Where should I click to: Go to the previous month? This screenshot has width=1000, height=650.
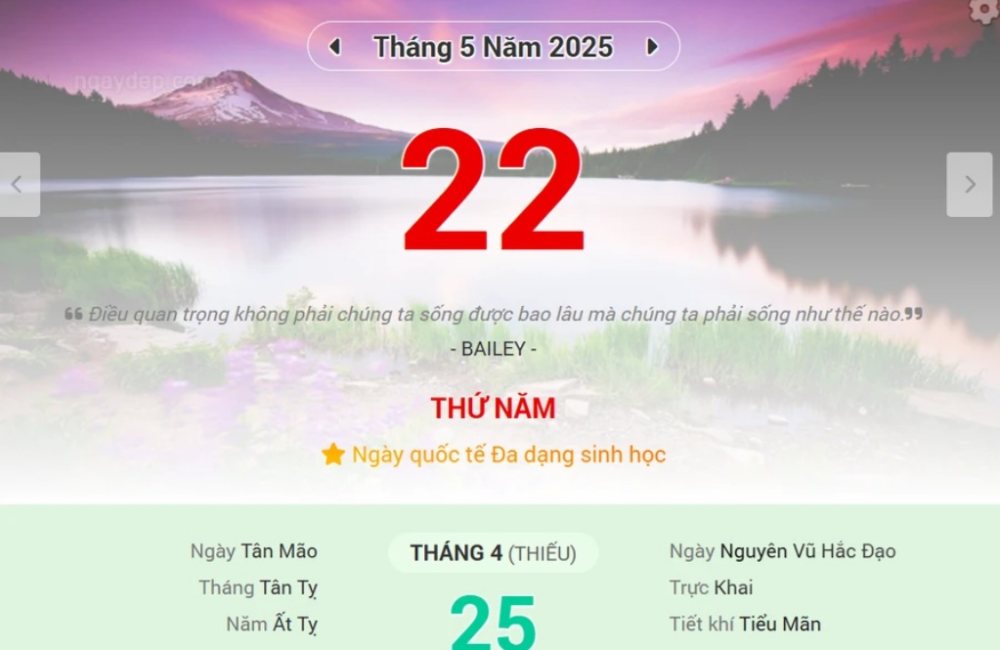[x=334, y=47]
